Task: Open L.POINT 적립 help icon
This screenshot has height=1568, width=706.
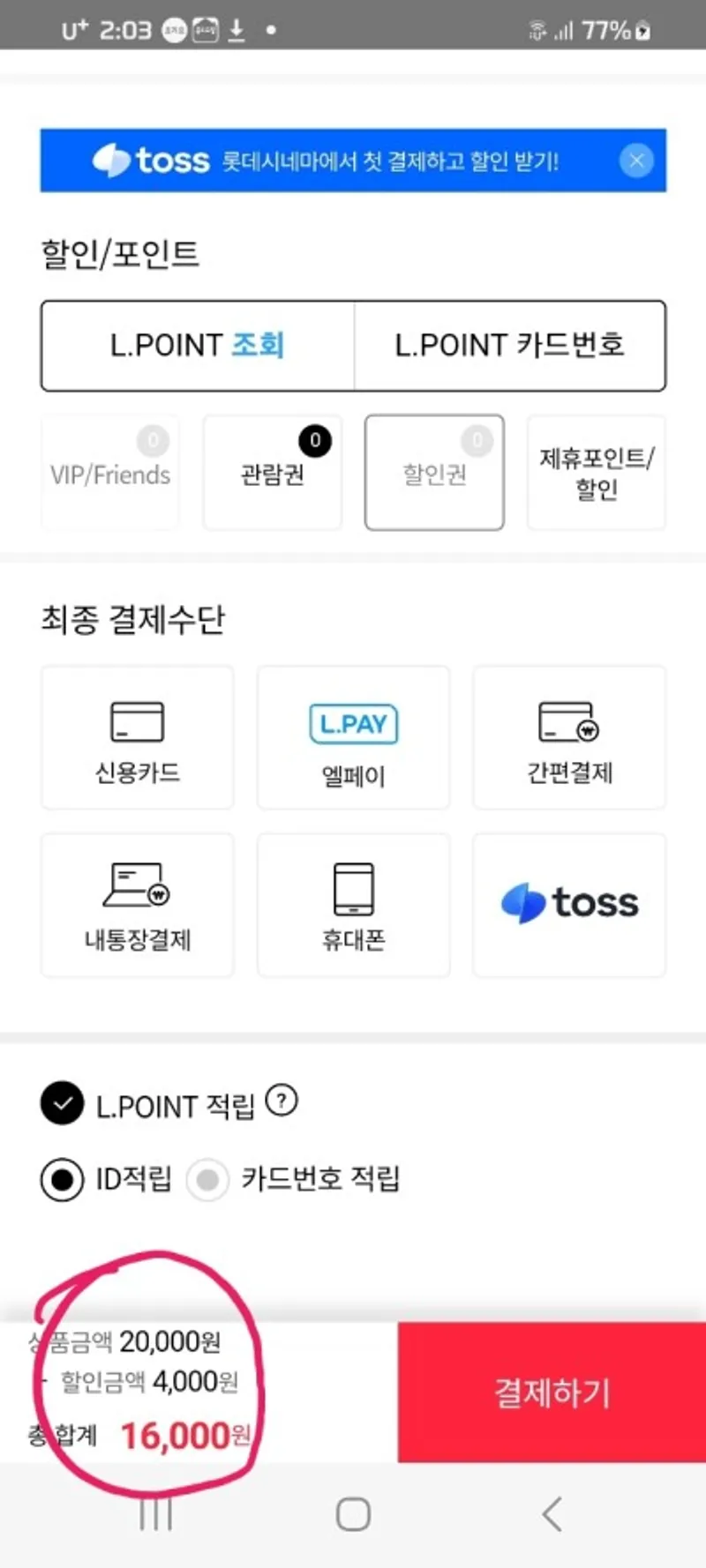Action: click(x=282, y=1101)
